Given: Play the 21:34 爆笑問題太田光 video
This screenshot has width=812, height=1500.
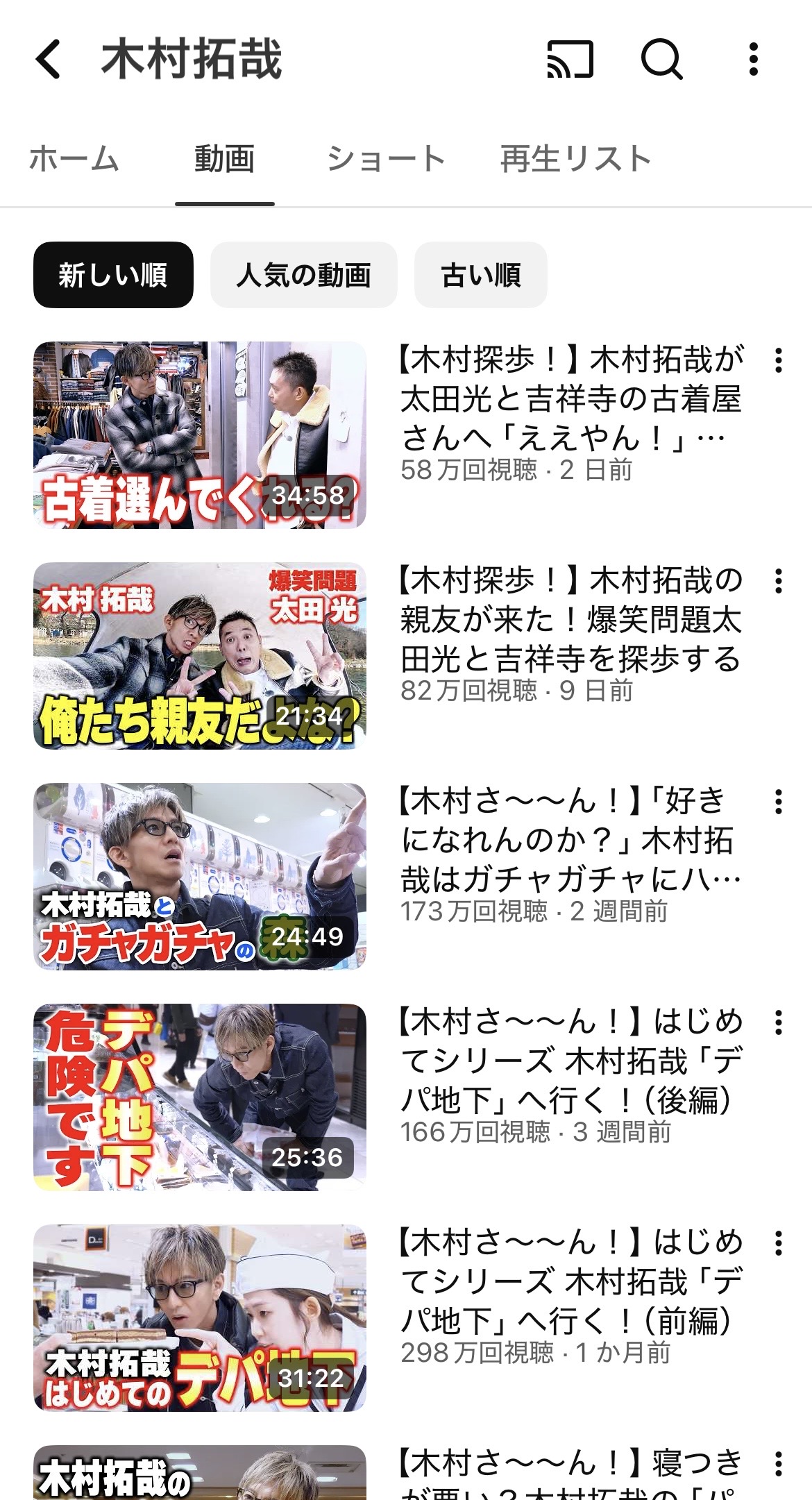Looking at the screenshot, I should 200,655.
